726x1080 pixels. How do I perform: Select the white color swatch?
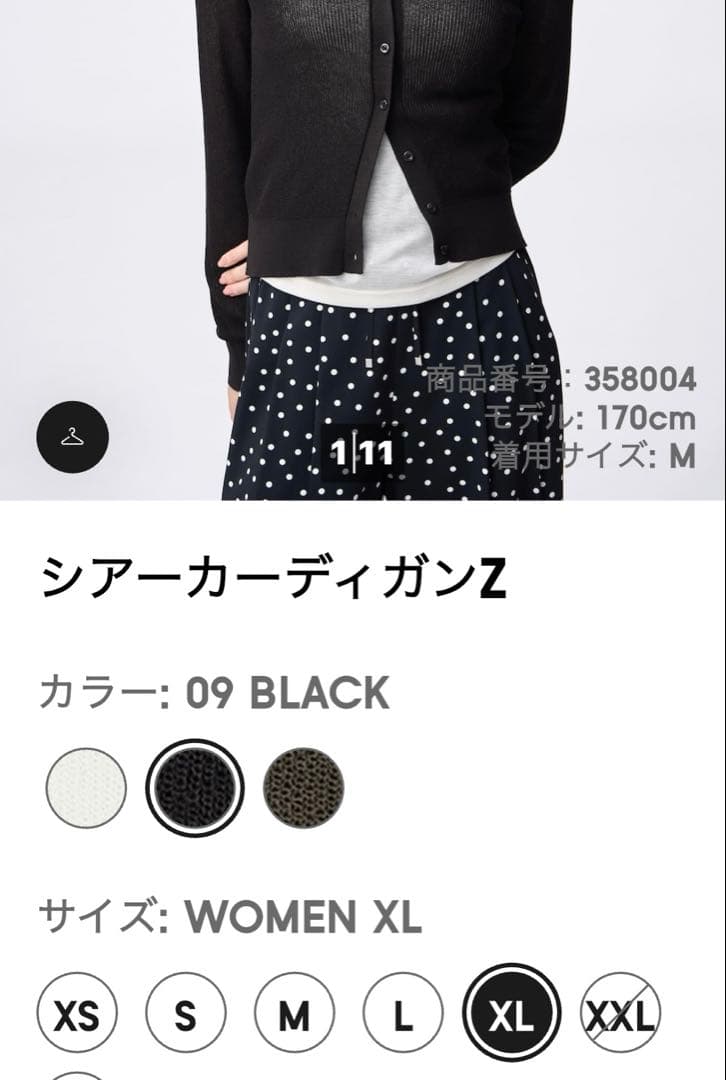coord(86,787)
